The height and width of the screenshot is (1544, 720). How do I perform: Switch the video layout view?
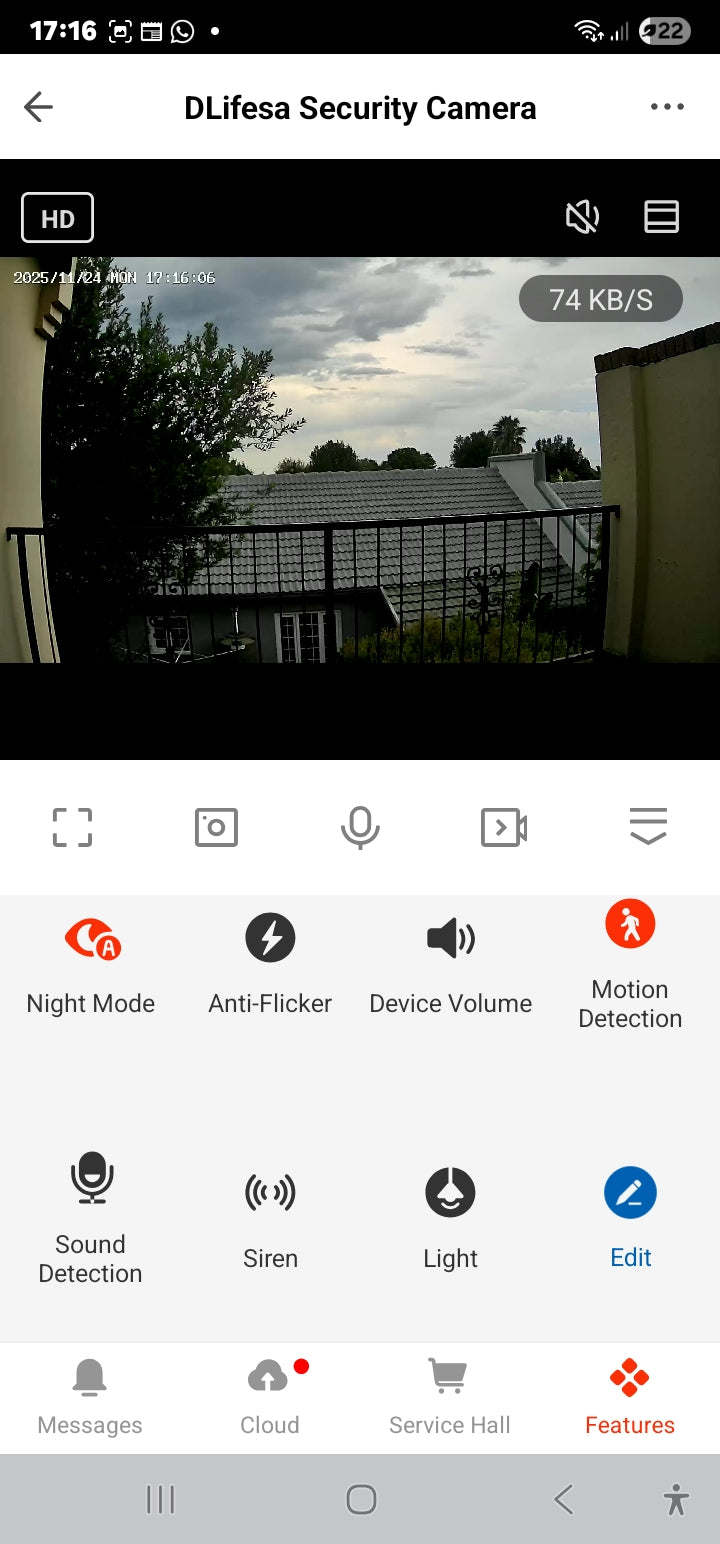coord(661,216)
